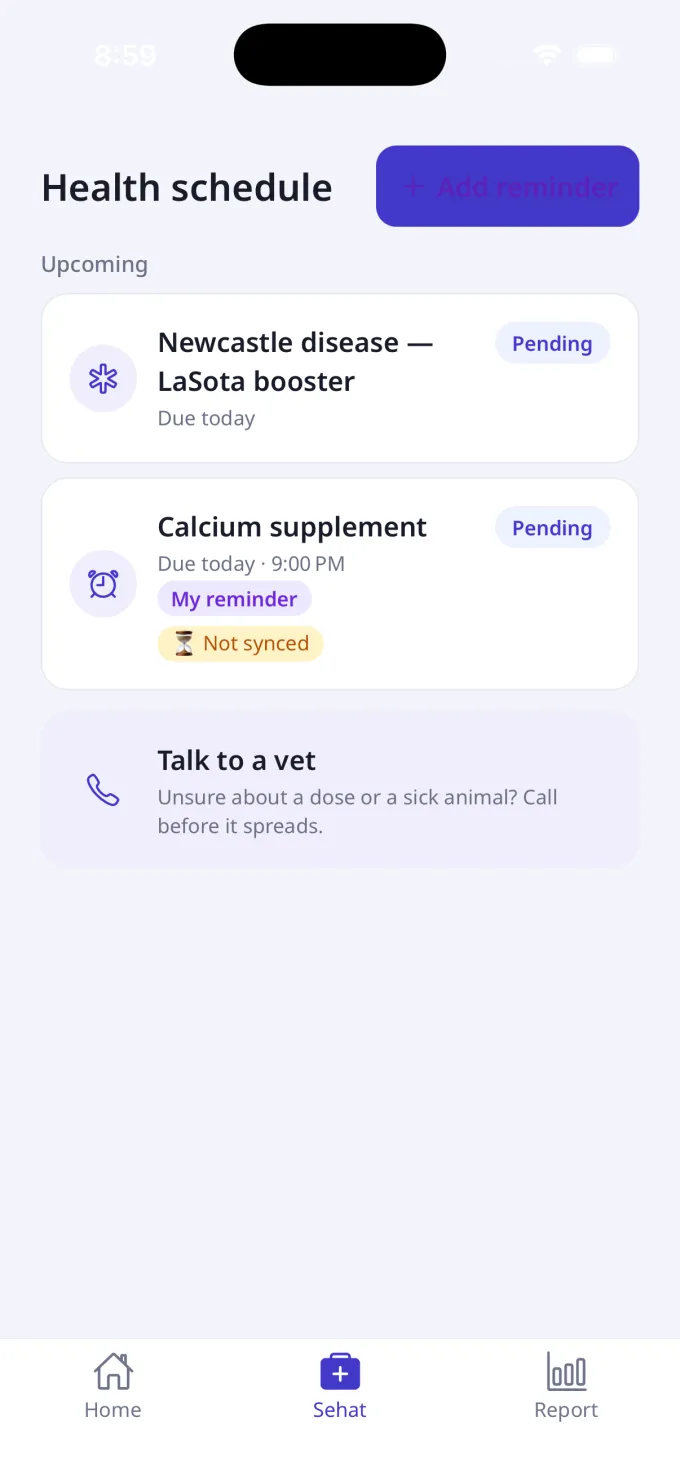Go to the Report tab
The image size is (680, 1479).
566,1386
